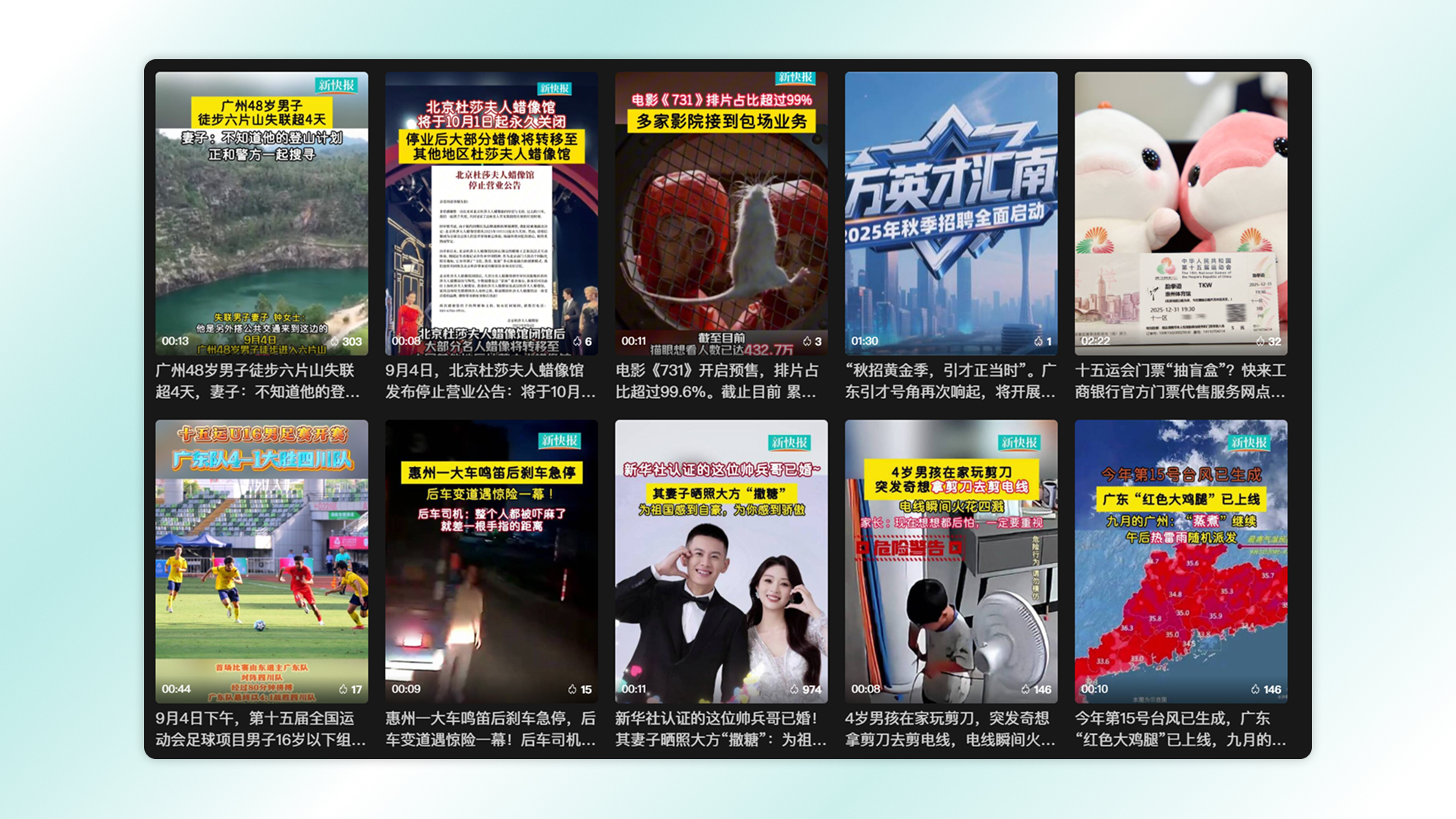Open 十五运会 ticket blind box video
This screenshot has width=1456, height=819.
coord(1181,214)
